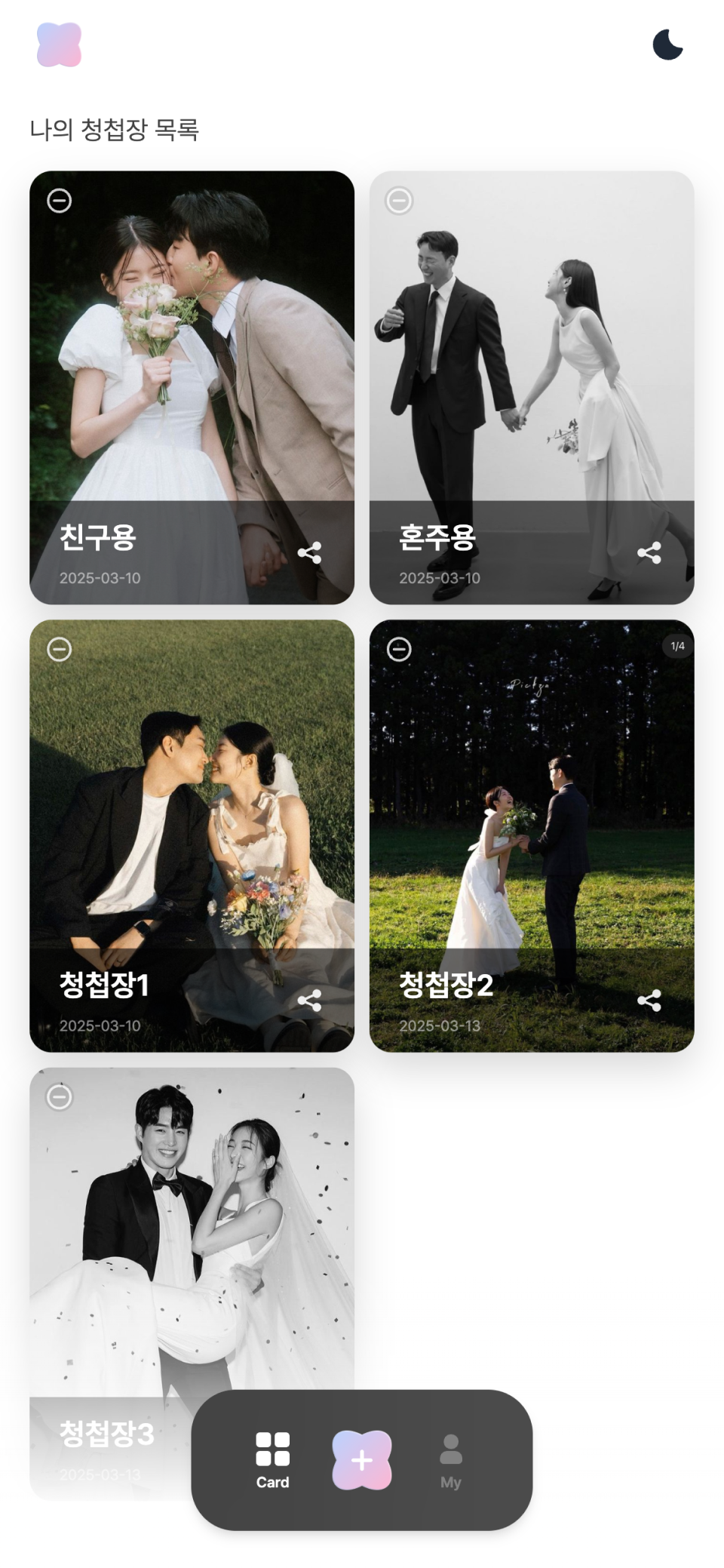Share the 혼주용 invitation
Image resolution: width=724 pixels, height=1568 pixels.
pos(649,553)
